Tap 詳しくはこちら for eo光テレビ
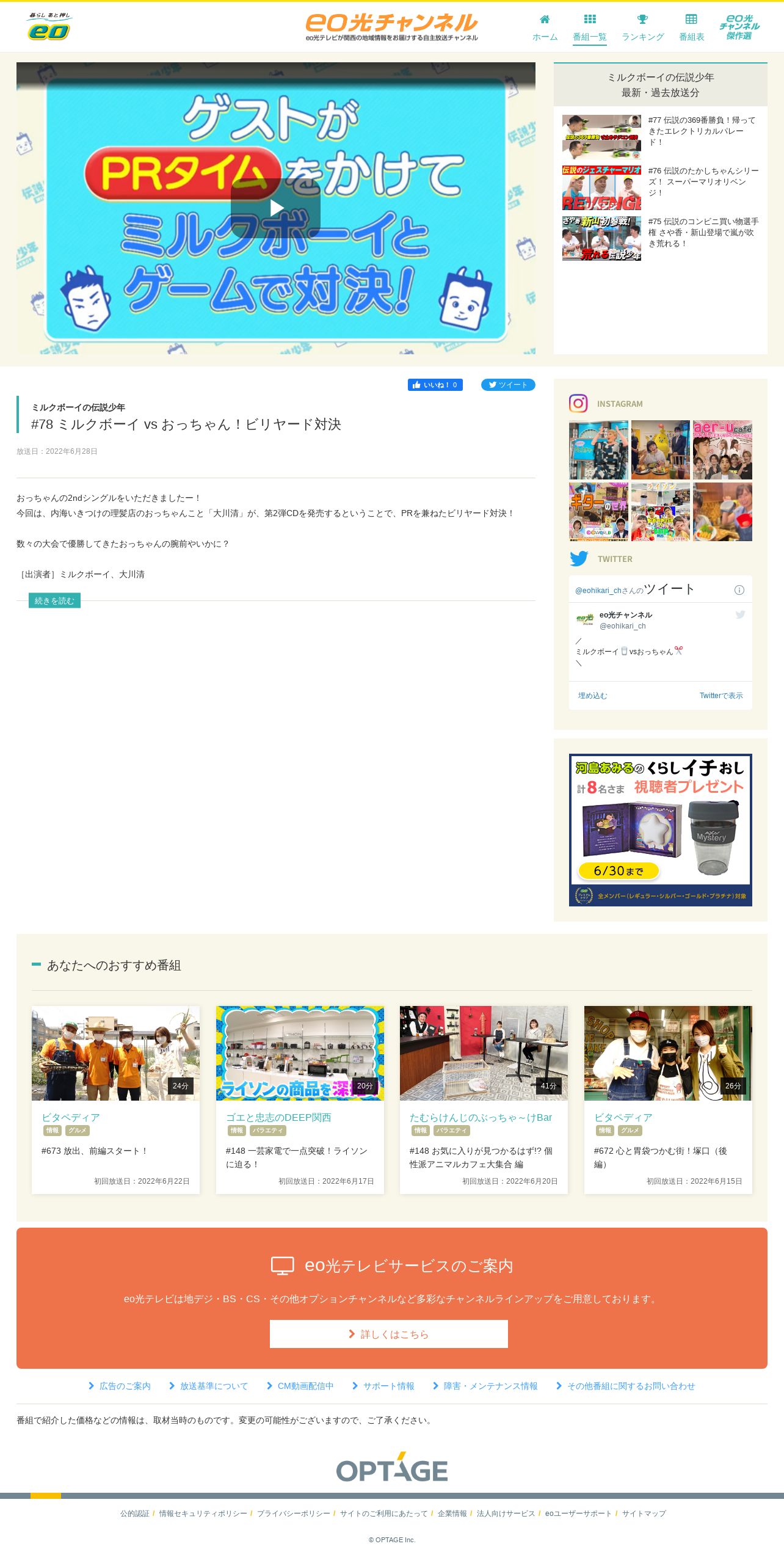 [389, 1334]
